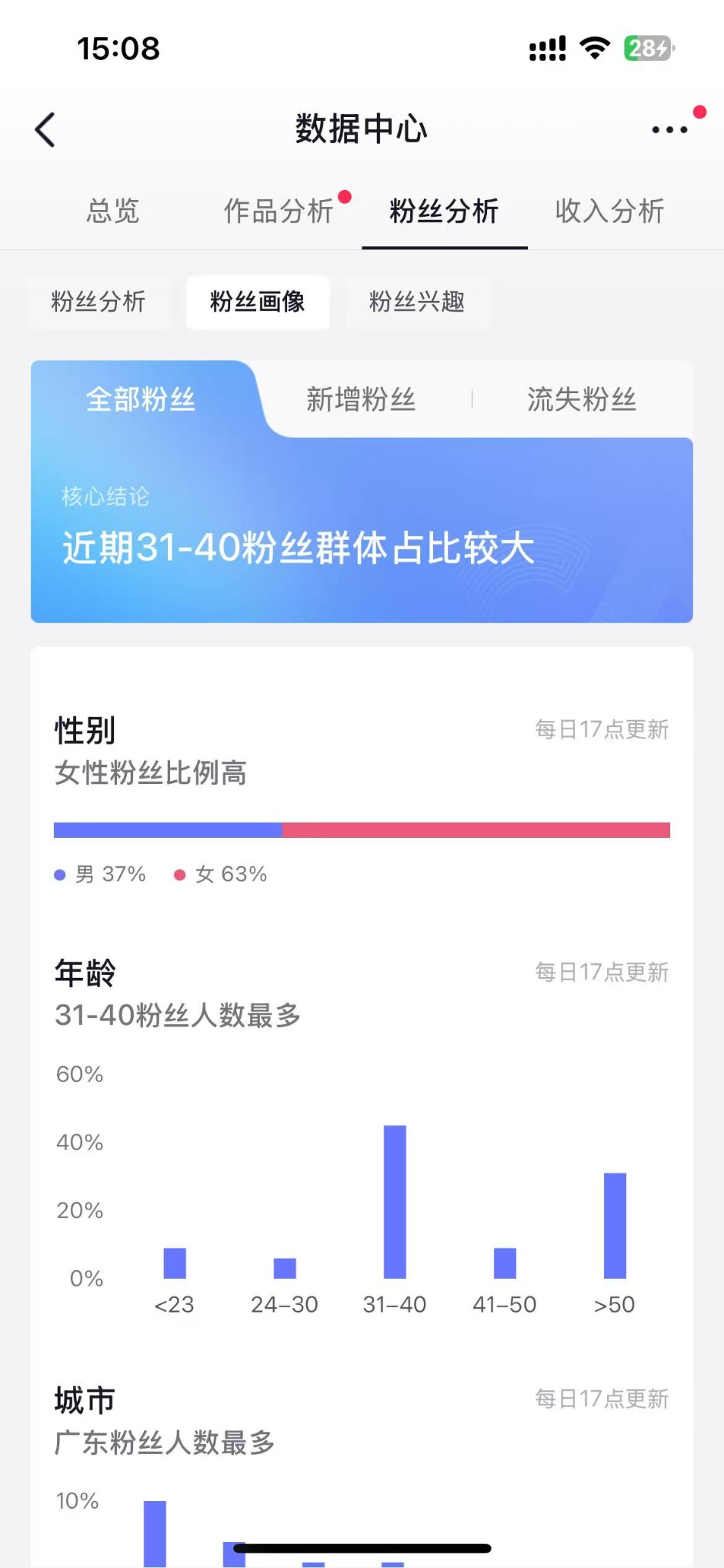The width and height of the screenshot is (724, 1568).
Task: Switch to the 总览 tab
Action: (x=113, y=211)
